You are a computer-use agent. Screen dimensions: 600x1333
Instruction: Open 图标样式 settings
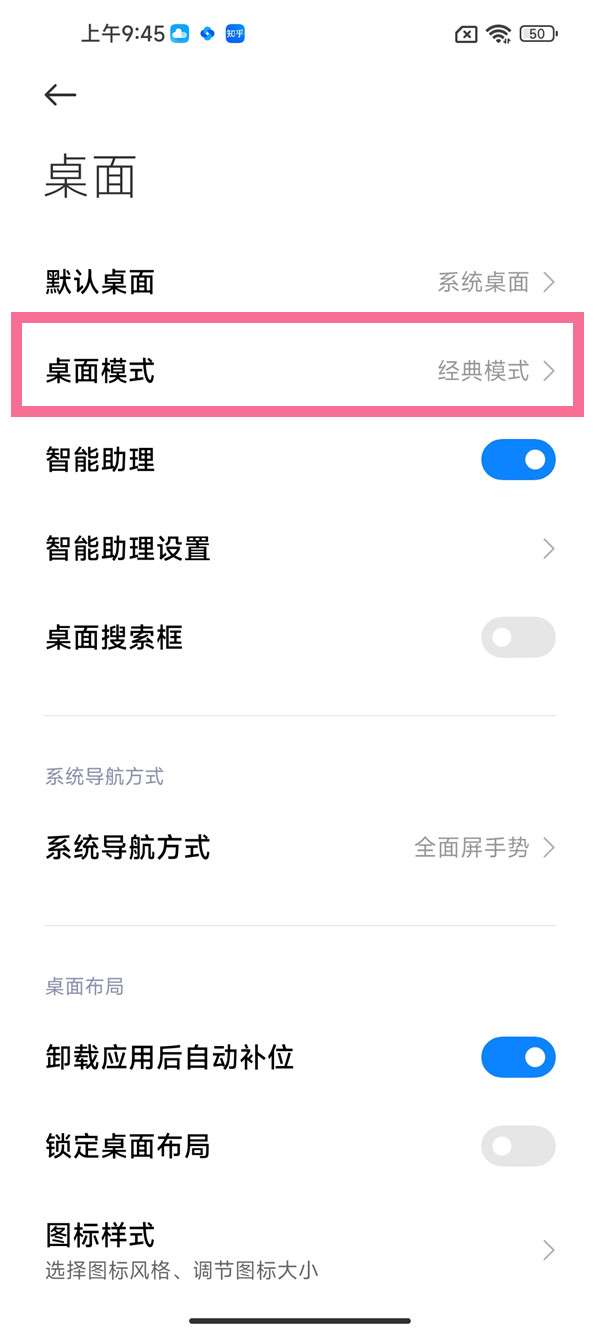300,1250
